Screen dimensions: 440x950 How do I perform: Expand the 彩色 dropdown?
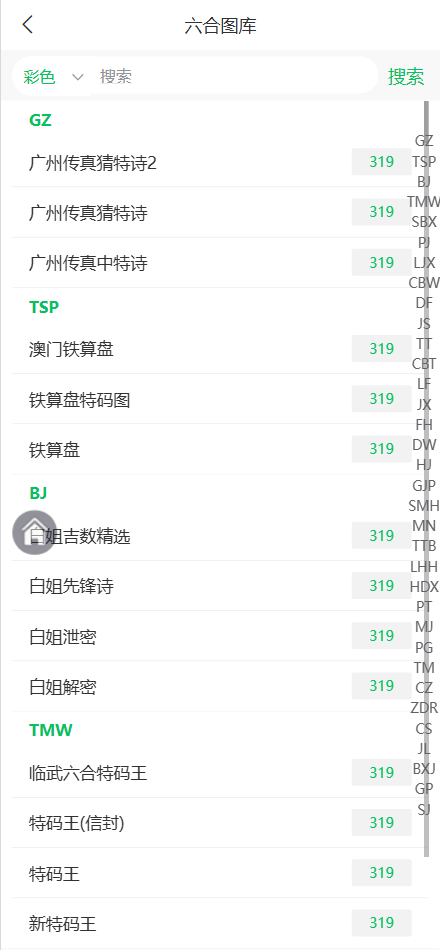tap(53, 77)
